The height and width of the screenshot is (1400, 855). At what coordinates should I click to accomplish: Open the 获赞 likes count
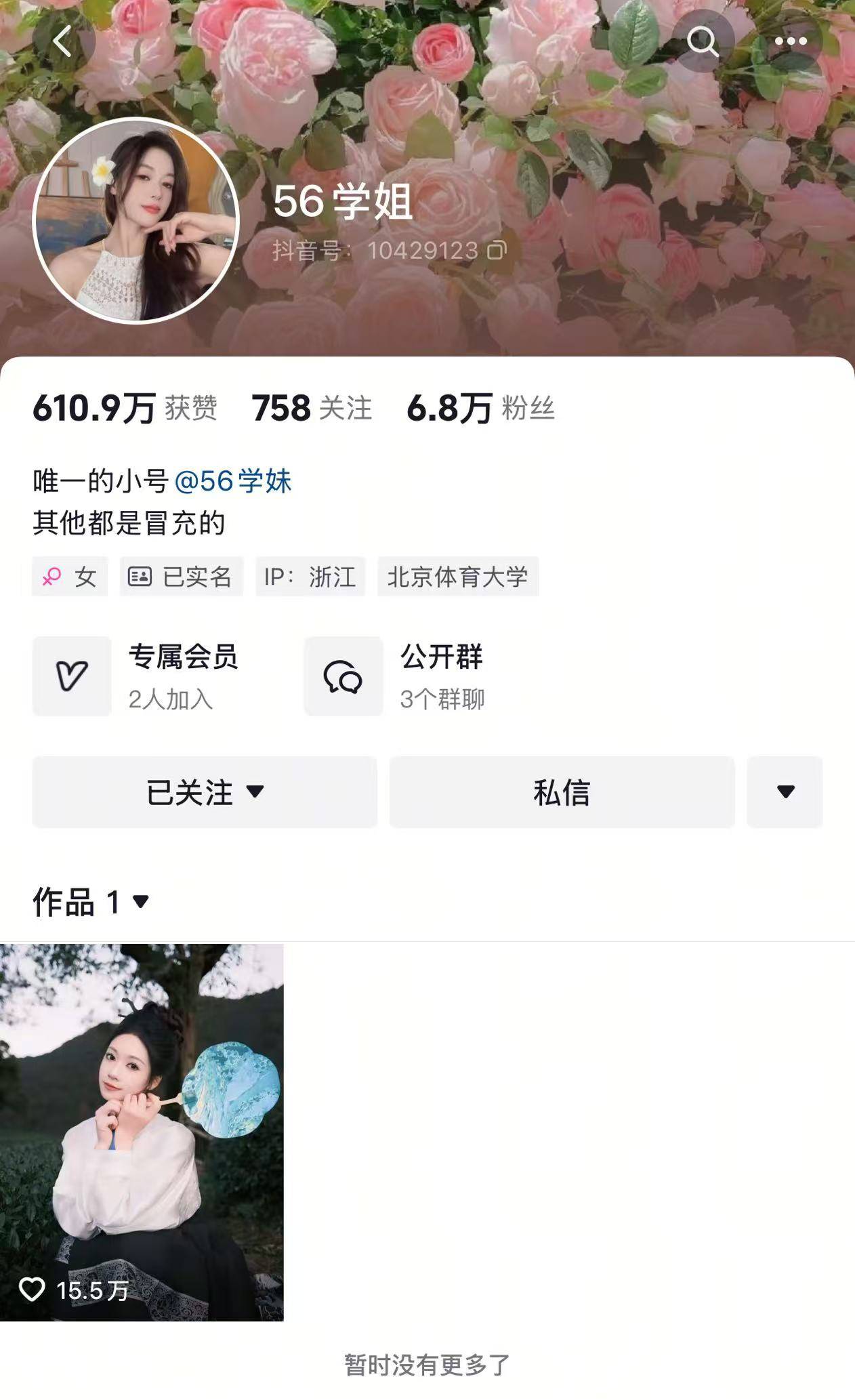pyautogui.click(x=125, y=409)
